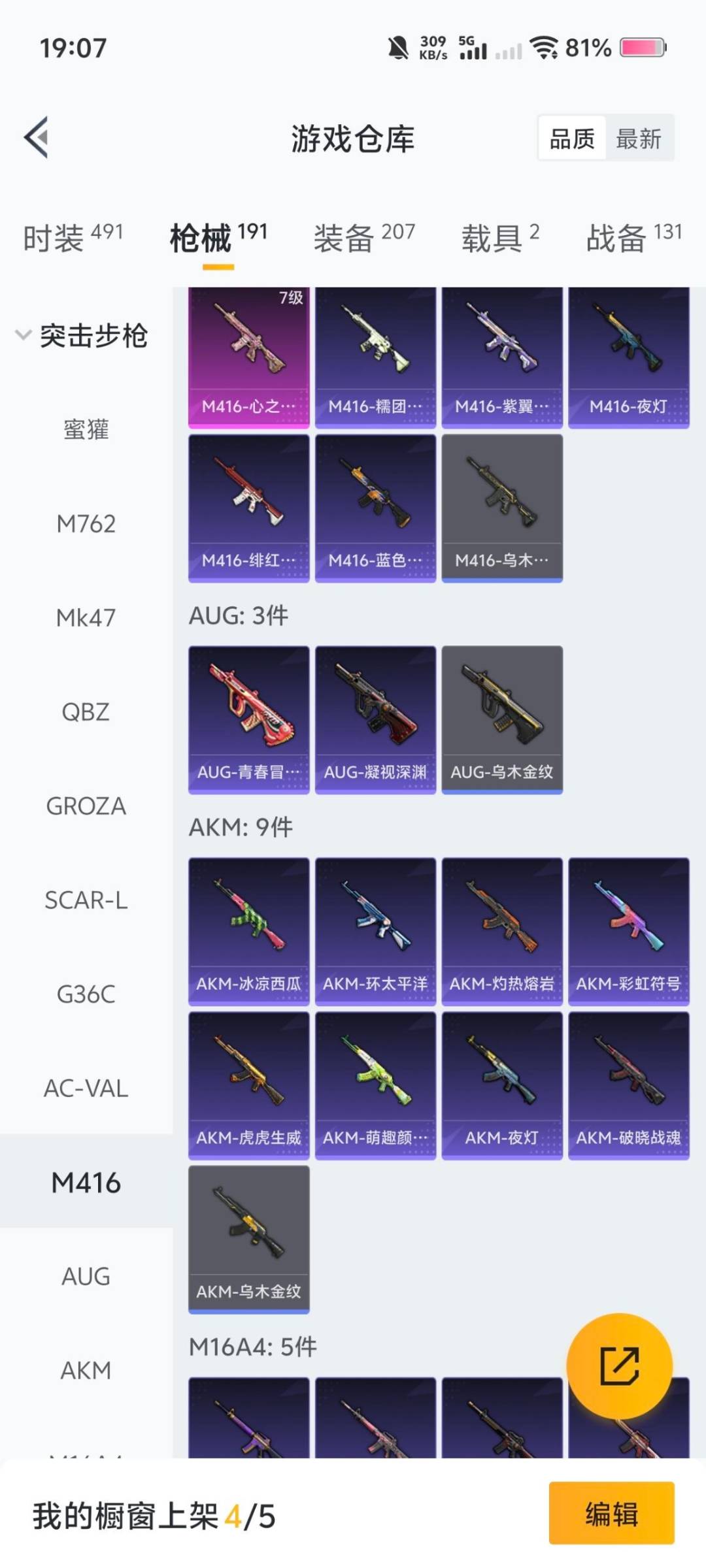Tap the 编辑 button for the showcase
706x1568 pixels.
click(x=611, y=1513)
